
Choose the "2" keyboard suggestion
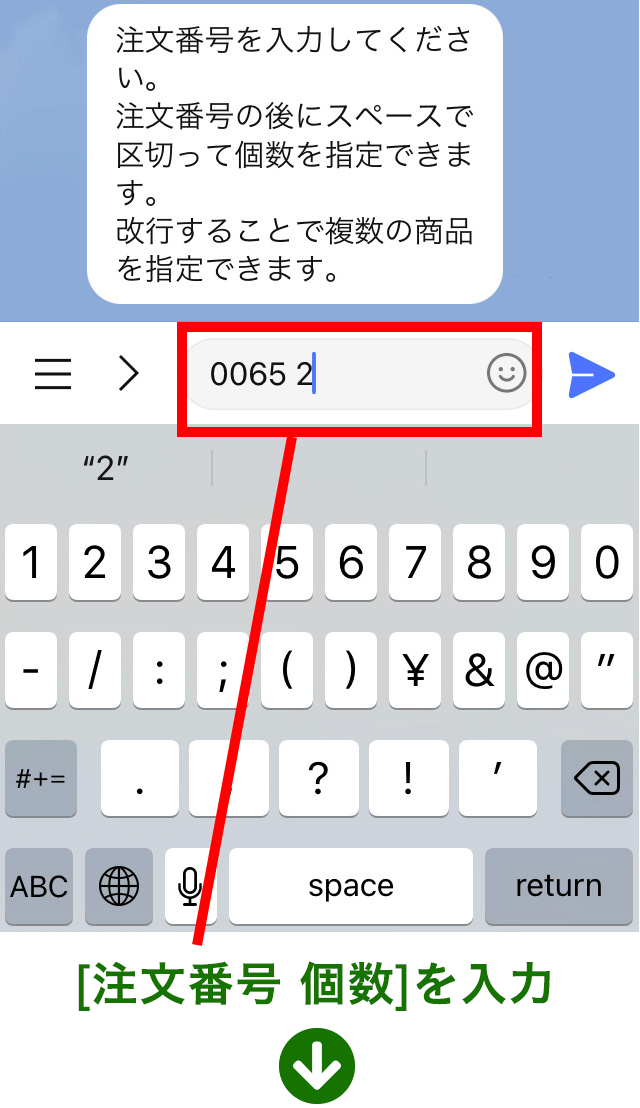pyautogui.click(x=106, y=468)
